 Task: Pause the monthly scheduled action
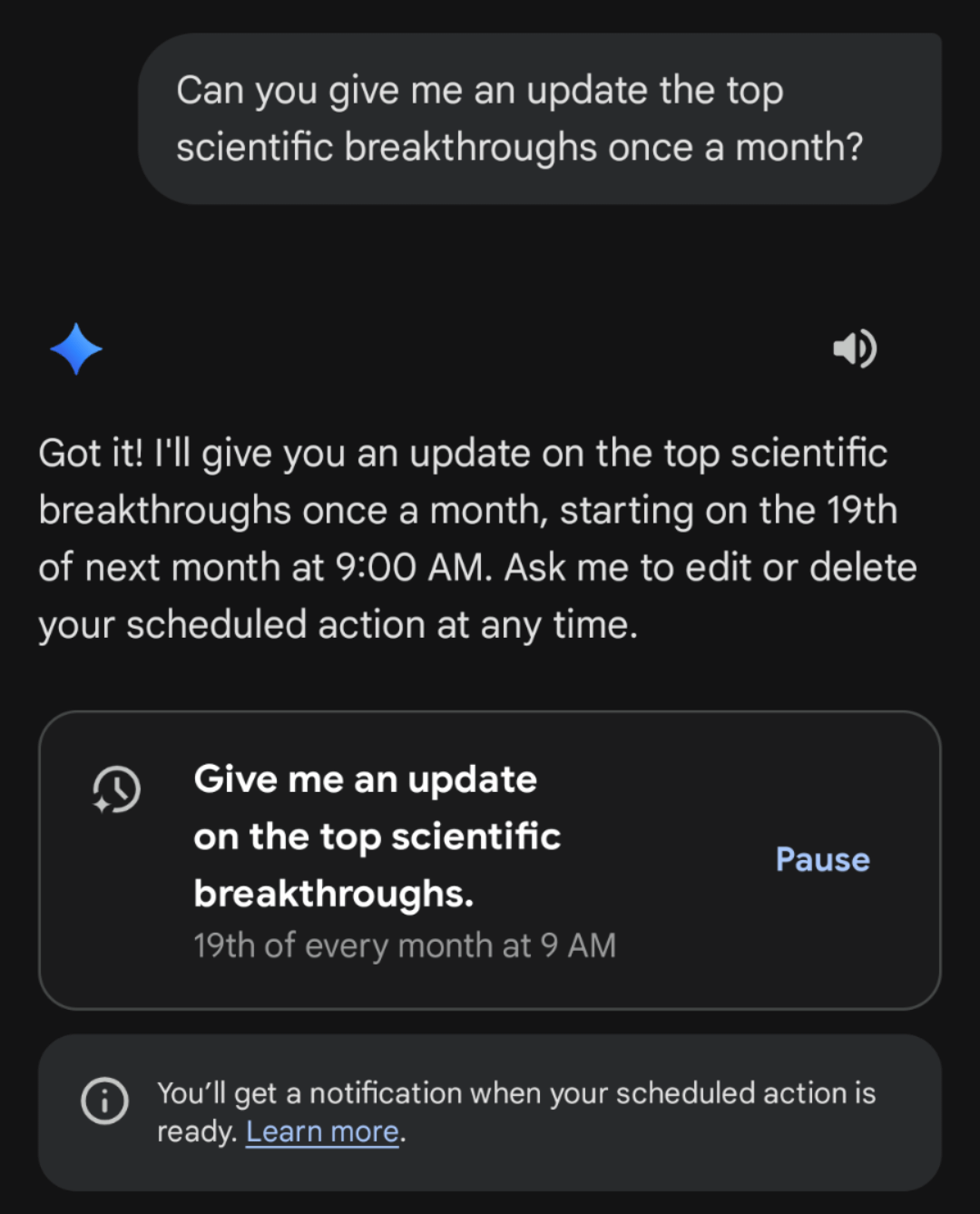[x=822, y=859]
